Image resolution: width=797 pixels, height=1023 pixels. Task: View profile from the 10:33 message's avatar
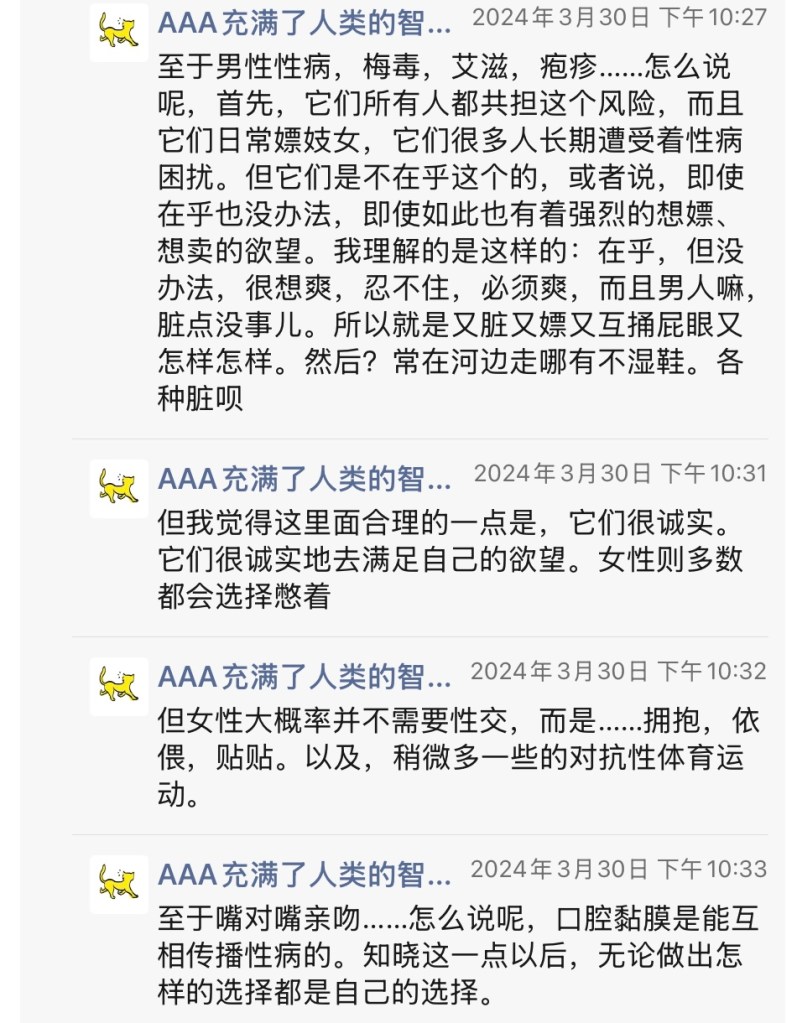pos(119,883)
